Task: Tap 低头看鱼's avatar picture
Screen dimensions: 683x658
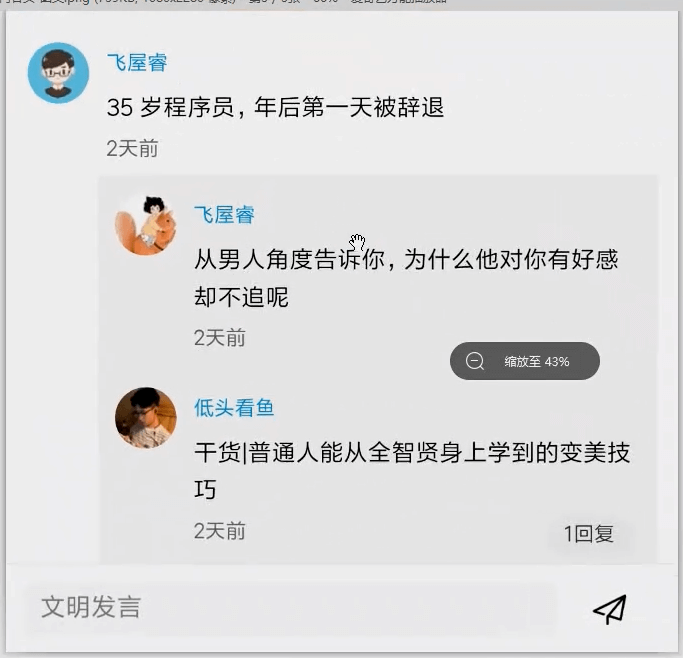Action: tap(145, 418)
